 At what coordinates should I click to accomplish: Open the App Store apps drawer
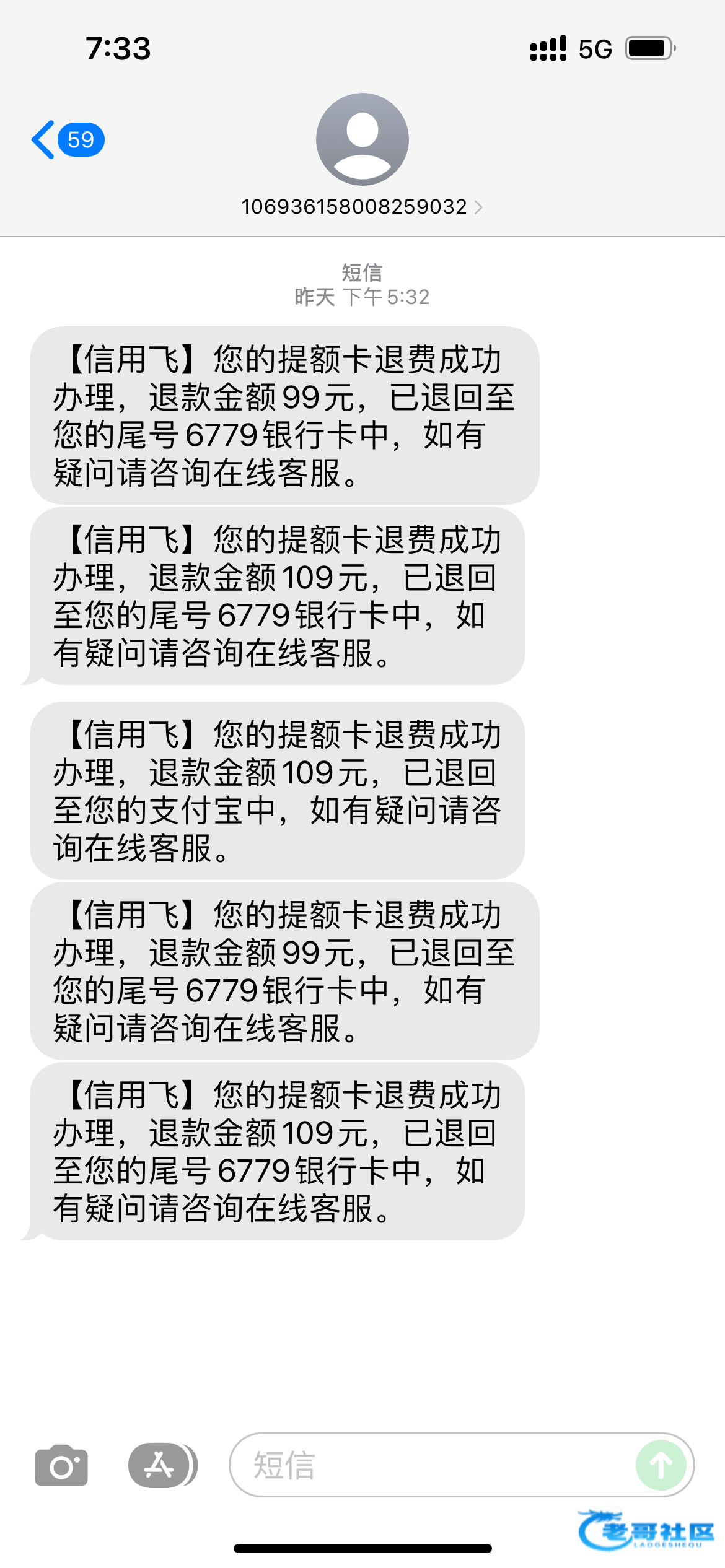tap(163, 1465)
